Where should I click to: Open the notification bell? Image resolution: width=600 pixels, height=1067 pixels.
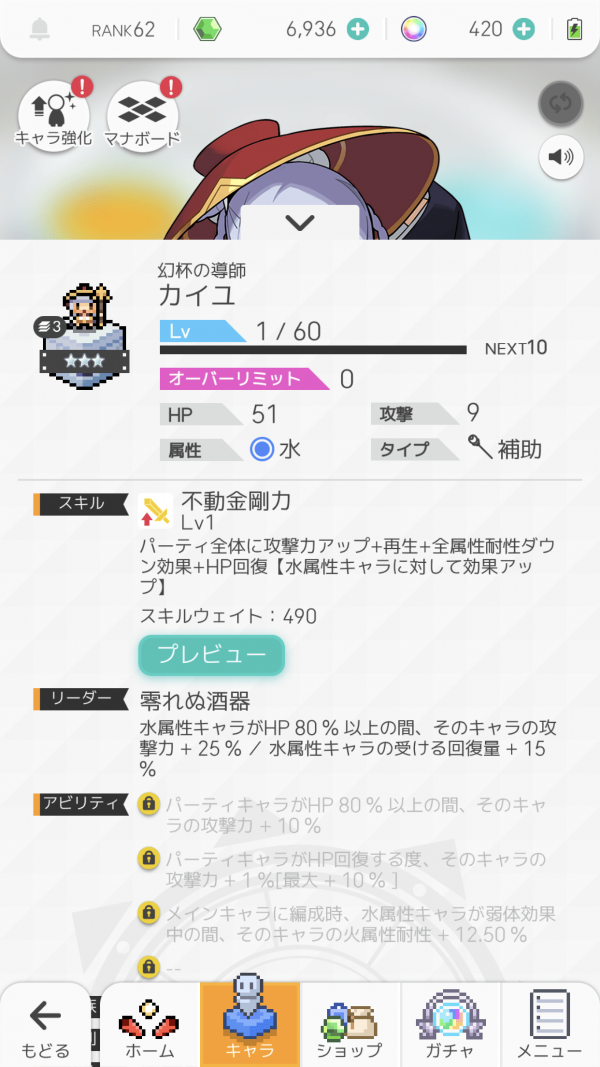[41, 29]
